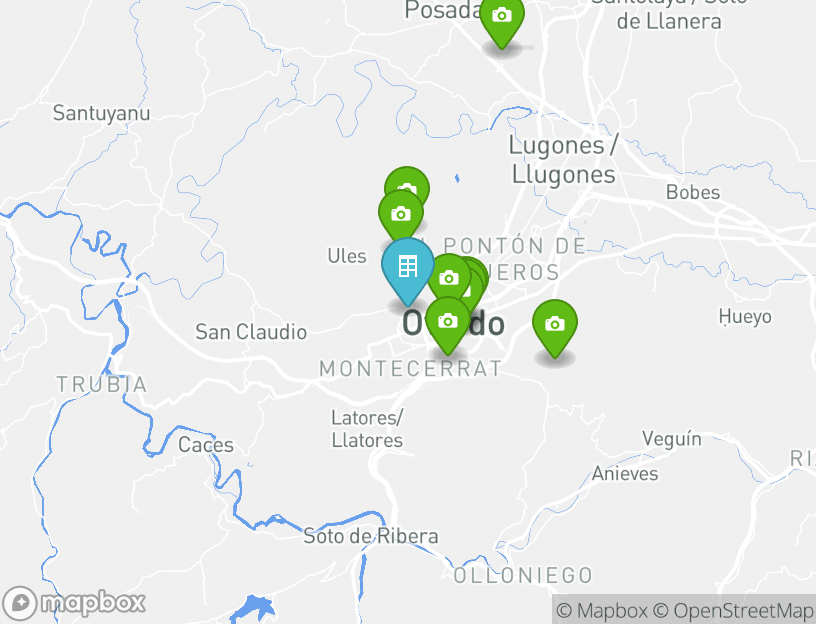Viewport: 816px width, 624px height.
Task: Select the blue building marker near Ules
Action: (407, 268)
